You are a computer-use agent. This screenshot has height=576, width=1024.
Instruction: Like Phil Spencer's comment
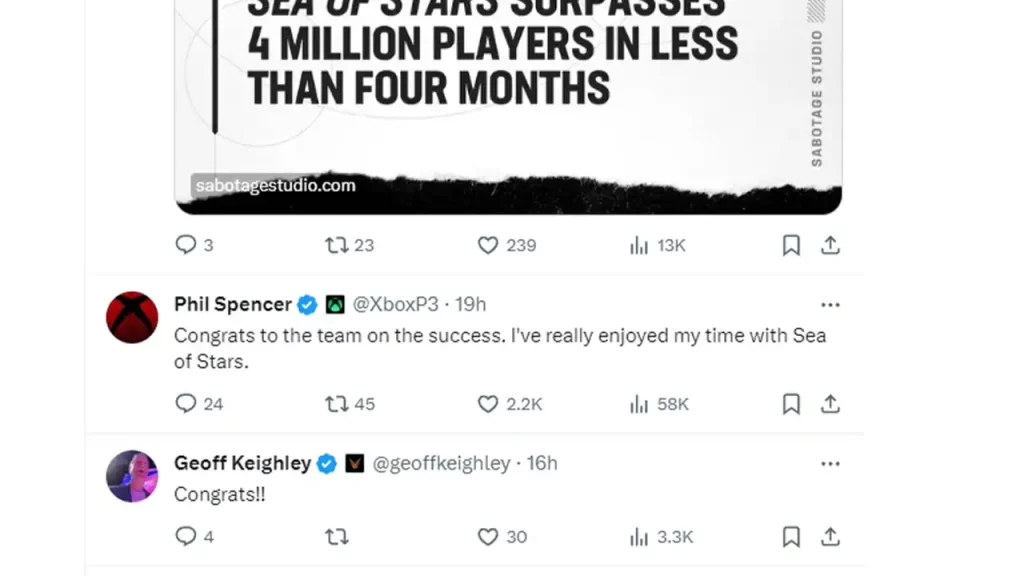tap(488, 404)
